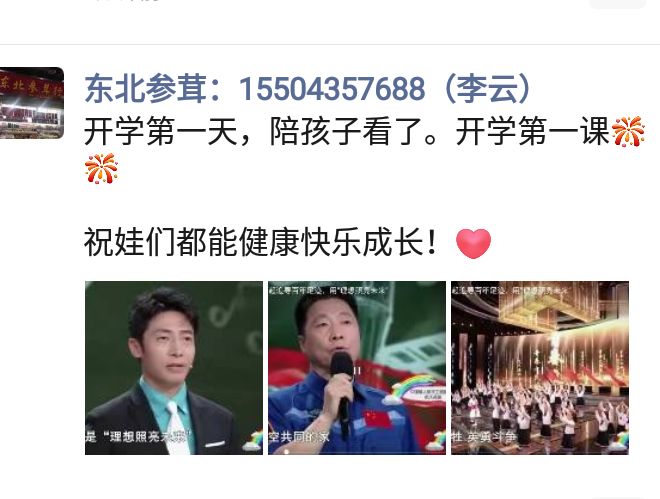View second photo of man with microphone

coord(356,368)
